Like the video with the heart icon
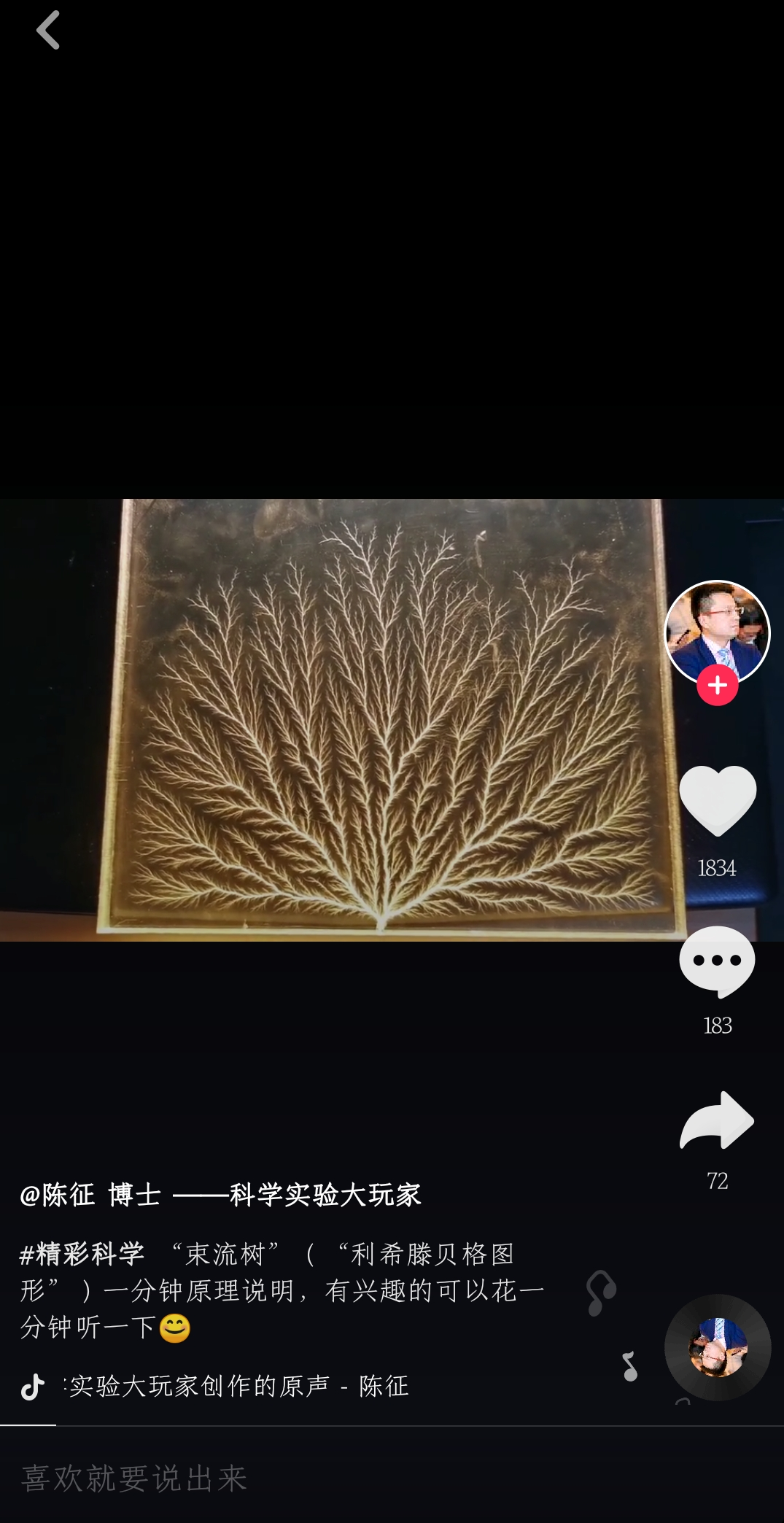784x1523 pixels. pos(717,801)
